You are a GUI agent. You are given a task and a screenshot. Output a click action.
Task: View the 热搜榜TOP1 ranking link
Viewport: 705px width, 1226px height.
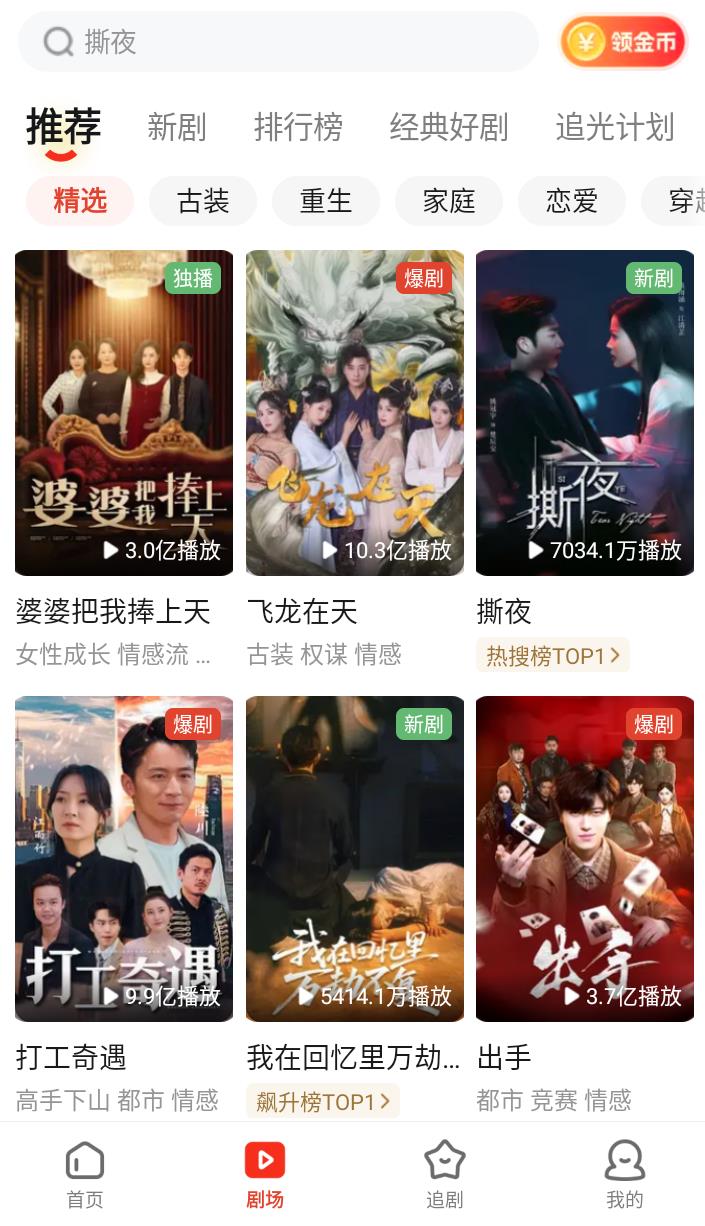tap(552, 656)
